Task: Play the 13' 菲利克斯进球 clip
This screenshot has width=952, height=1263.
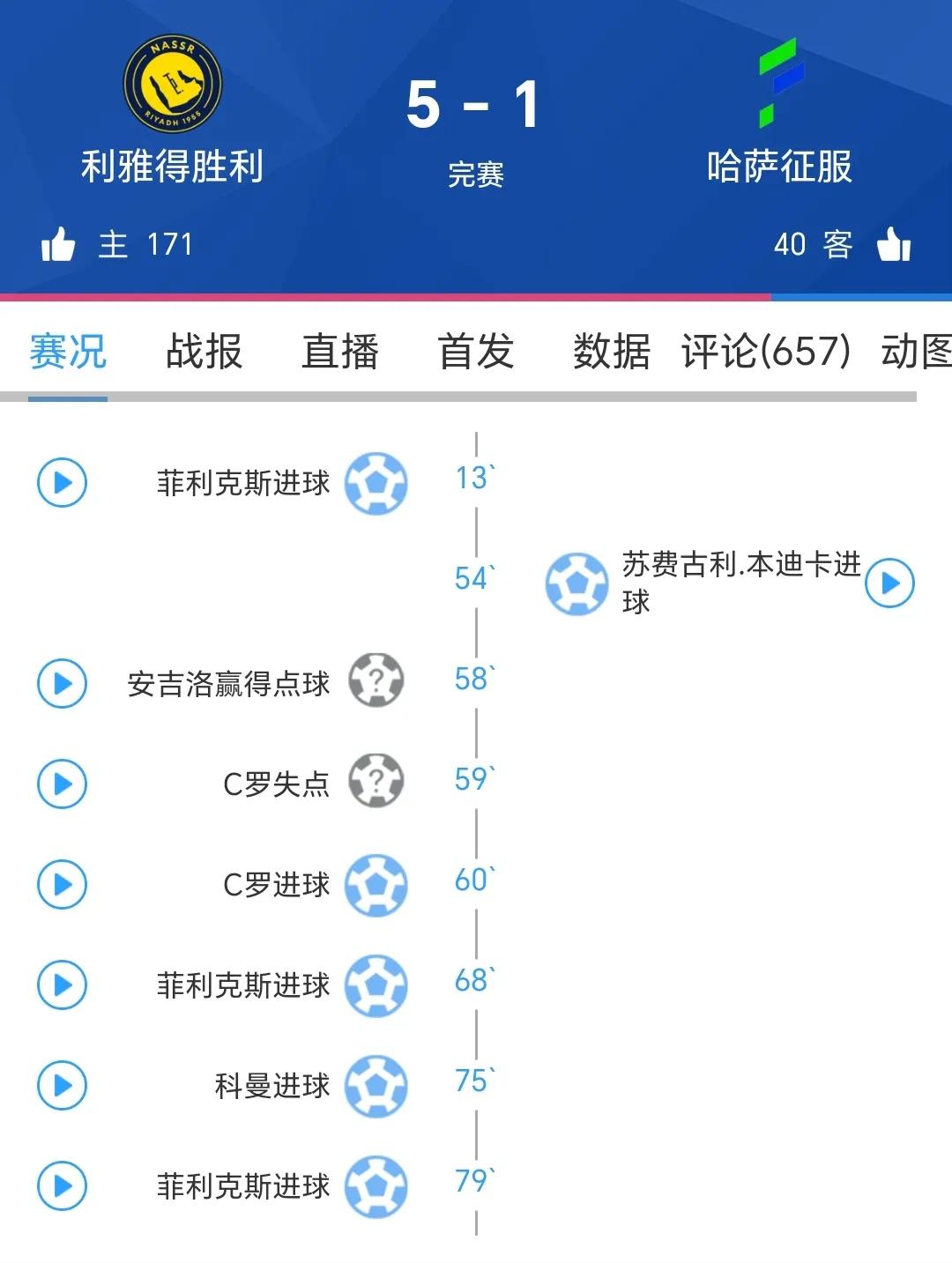Action: (62, 483)
